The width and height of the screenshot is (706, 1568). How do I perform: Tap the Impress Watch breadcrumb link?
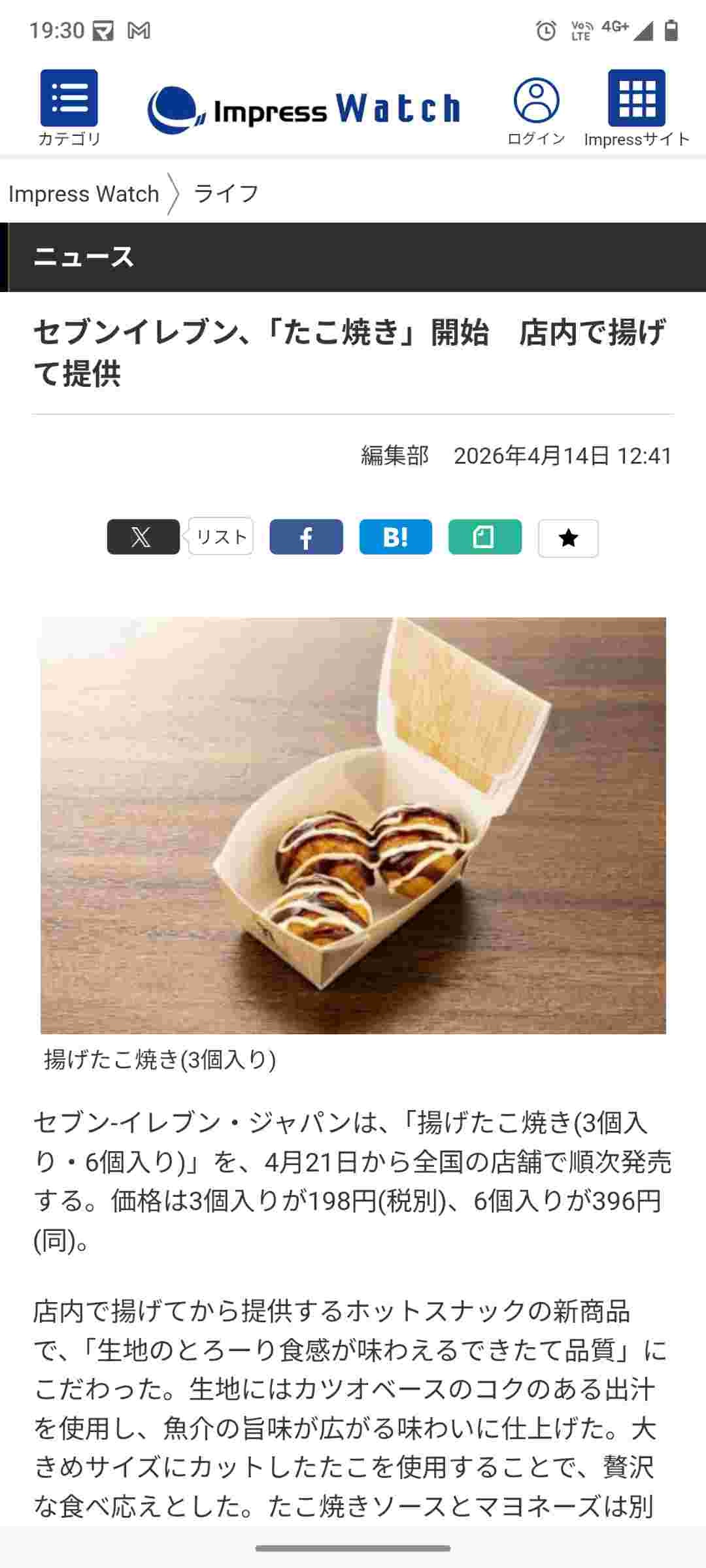(x=84, y=194)
